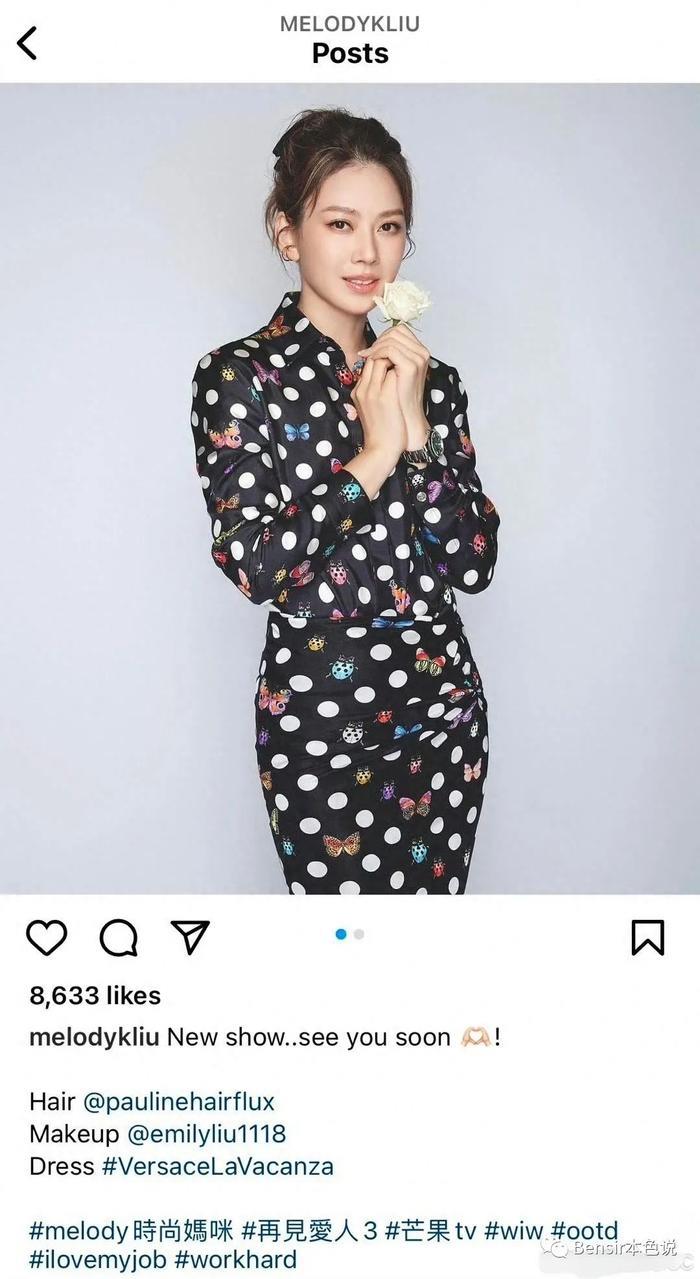Viewport: 700px width, 1279px height.
Task: Open comments via the speech bubble icon
Action: [118, 937]
